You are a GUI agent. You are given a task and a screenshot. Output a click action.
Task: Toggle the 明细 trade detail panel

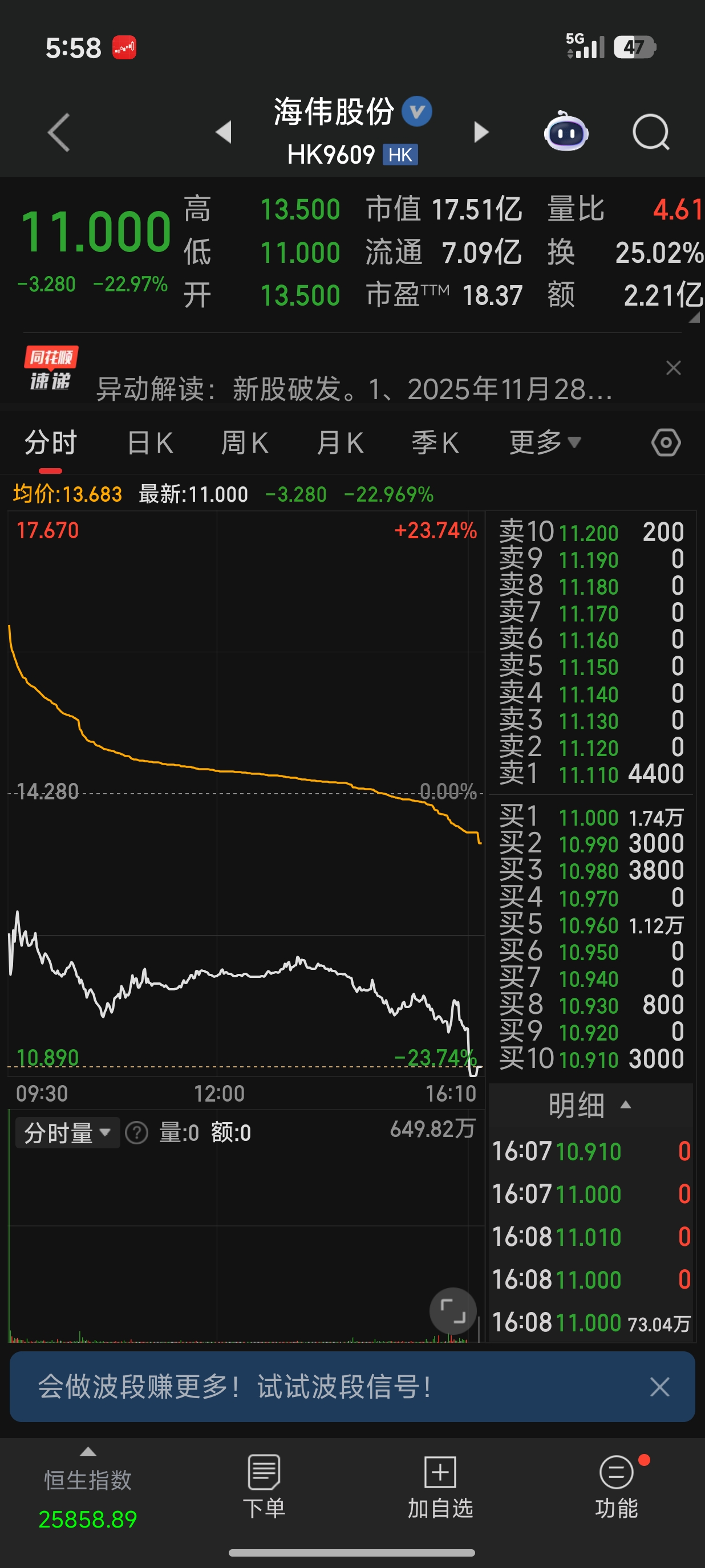pos(590,1105)
